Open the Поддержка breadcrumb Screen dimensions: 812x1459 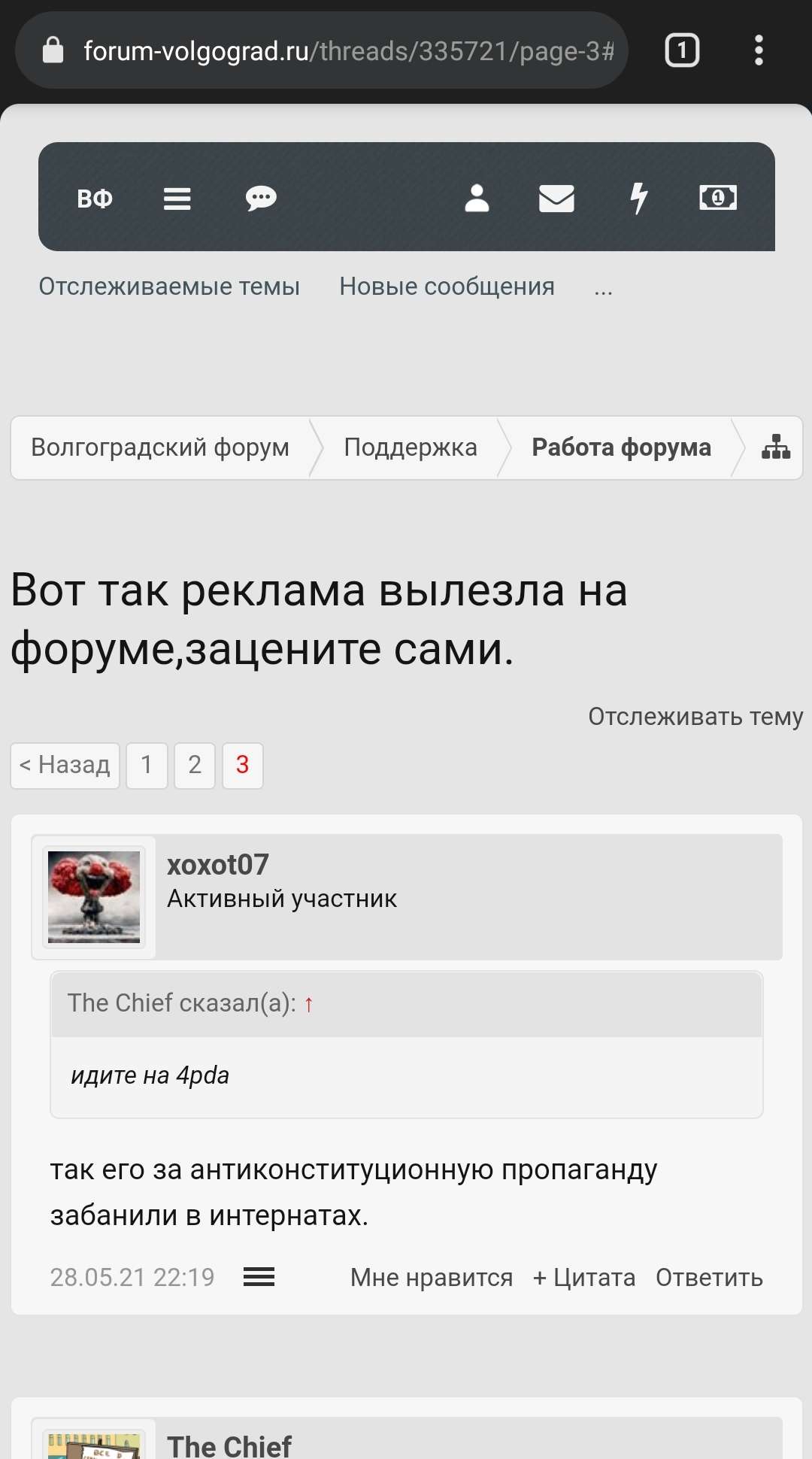coord(411,447)
